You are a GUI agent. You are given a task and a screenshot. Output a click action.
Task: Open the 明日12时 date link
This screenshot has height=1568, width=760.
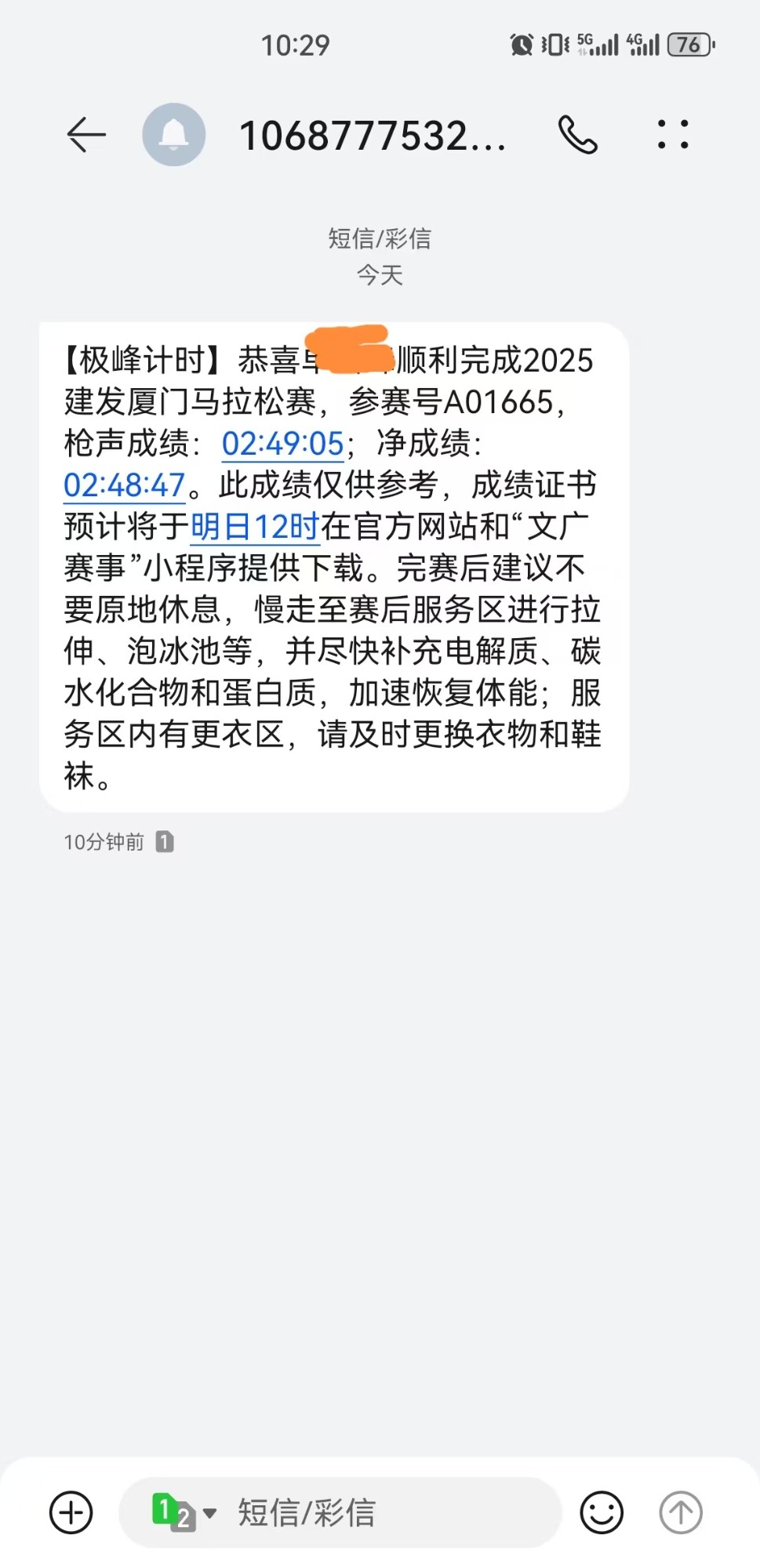pos(255,527)
